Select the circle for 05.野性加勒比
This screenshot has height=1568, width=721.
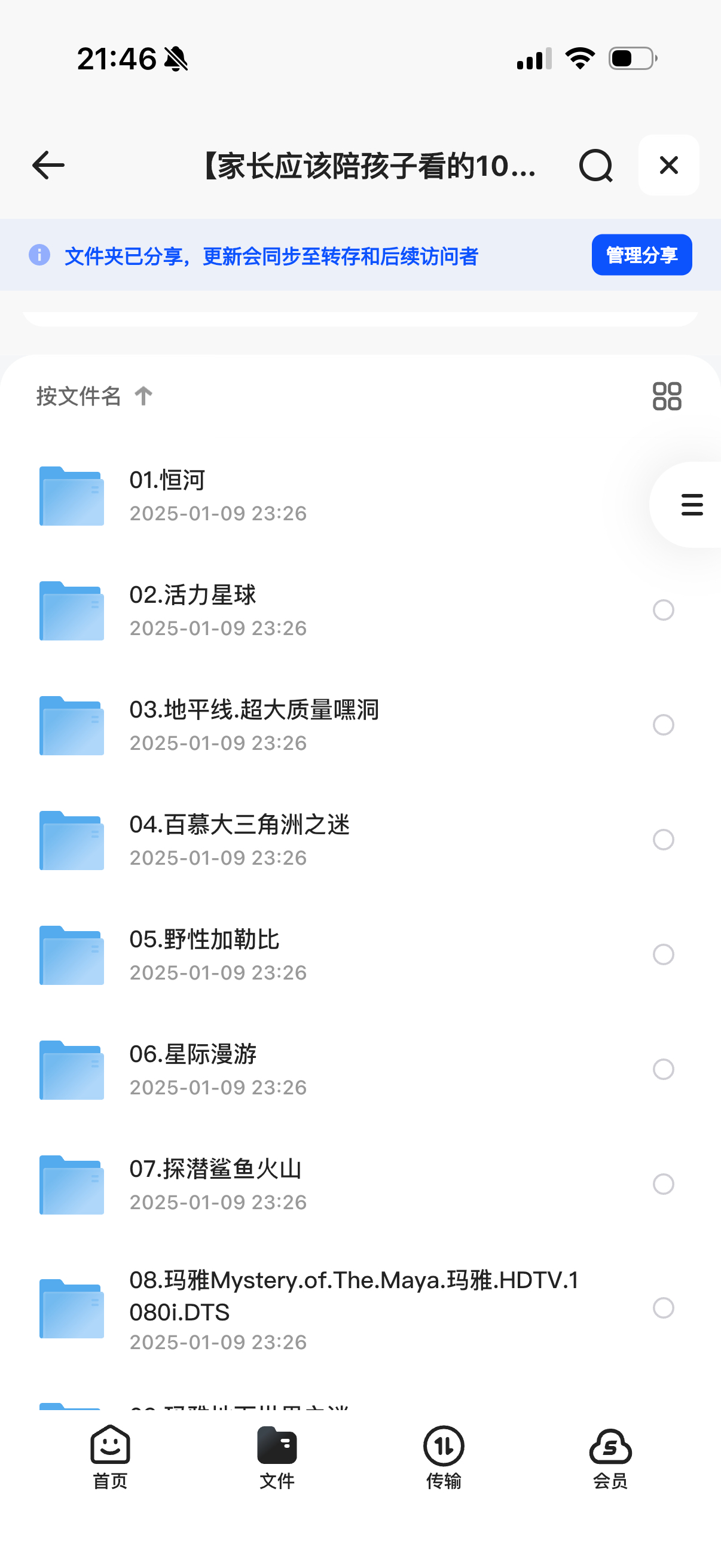pos(663,954)
